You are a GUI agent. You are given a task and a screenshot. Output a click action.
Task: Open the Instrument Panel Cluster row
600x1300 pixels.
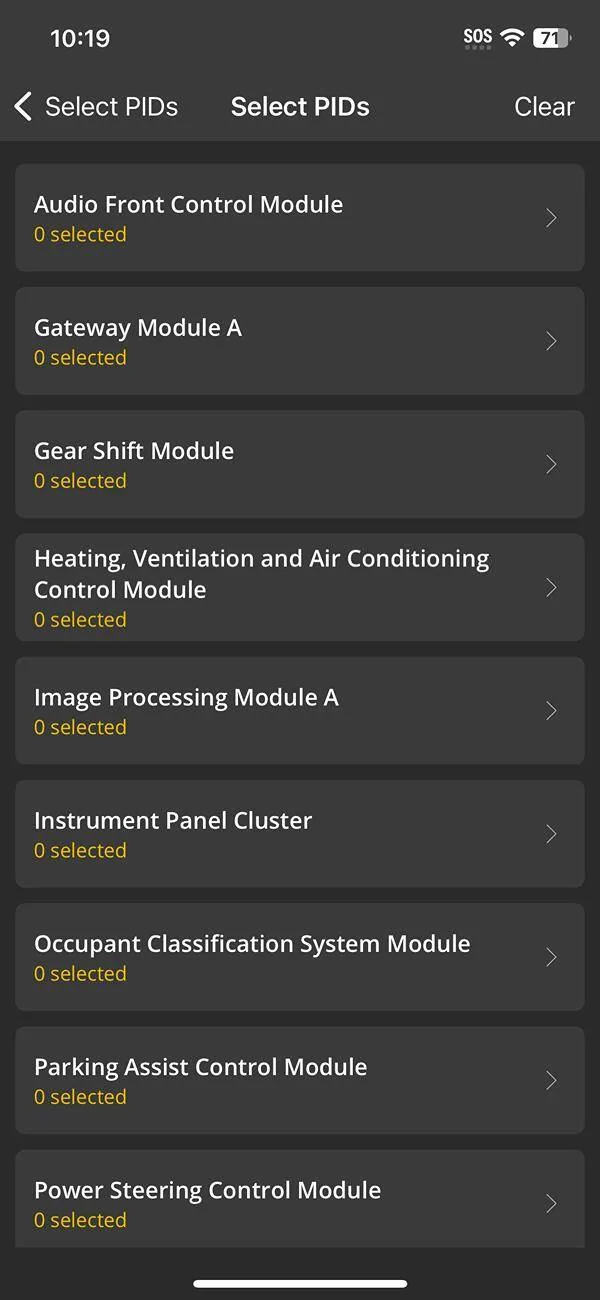click(299, 834)
